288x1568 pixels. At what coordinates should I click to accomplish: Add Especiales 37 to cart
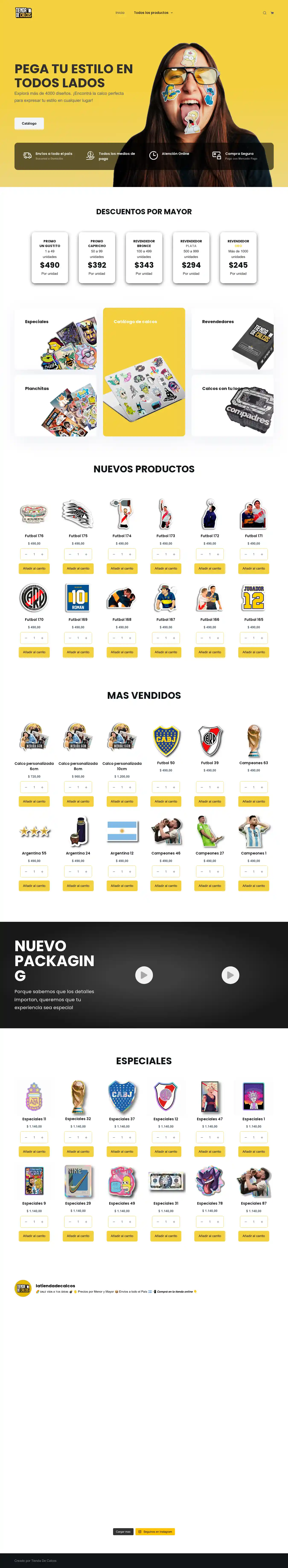coord(122,1152)
